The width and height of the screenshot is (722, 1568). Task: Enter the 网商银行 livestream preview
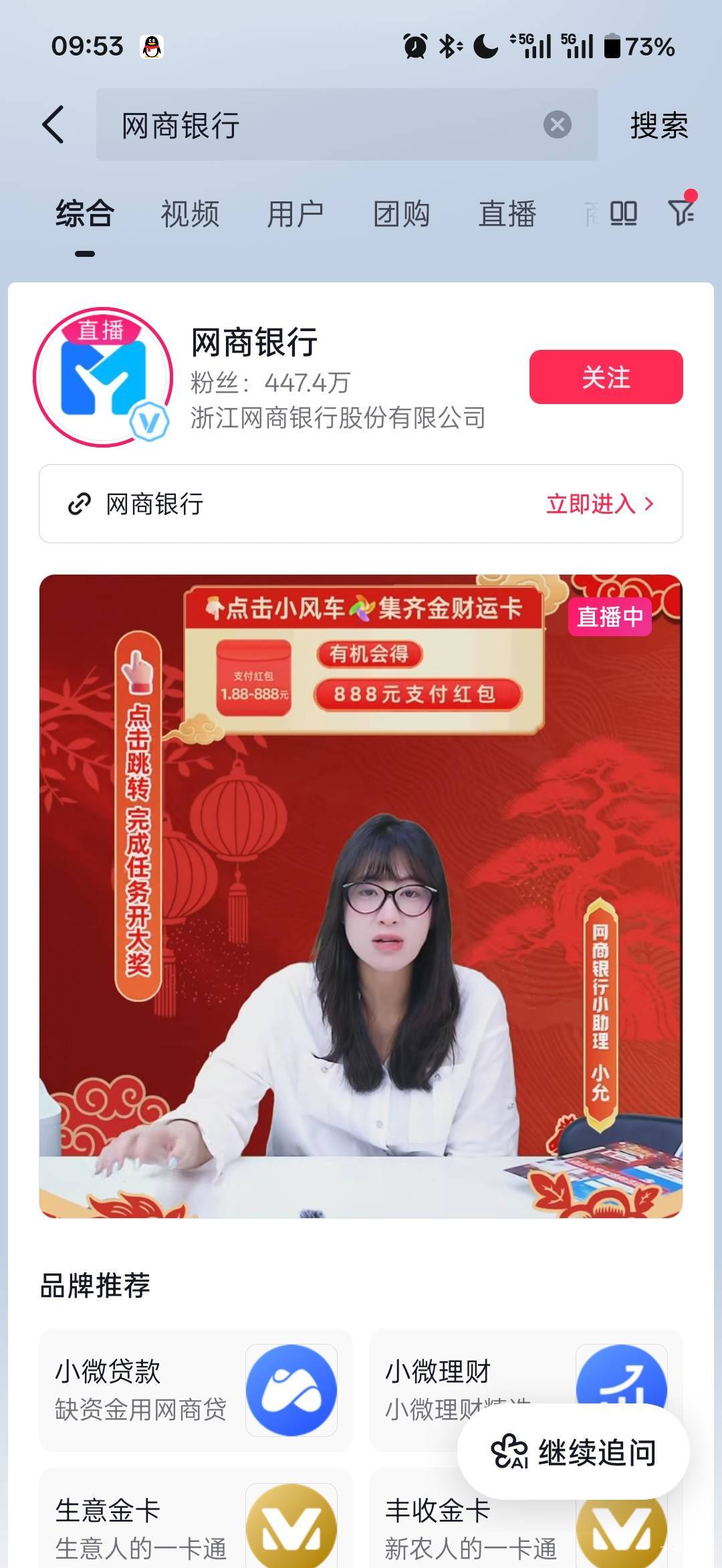click(x=361, y=896)
